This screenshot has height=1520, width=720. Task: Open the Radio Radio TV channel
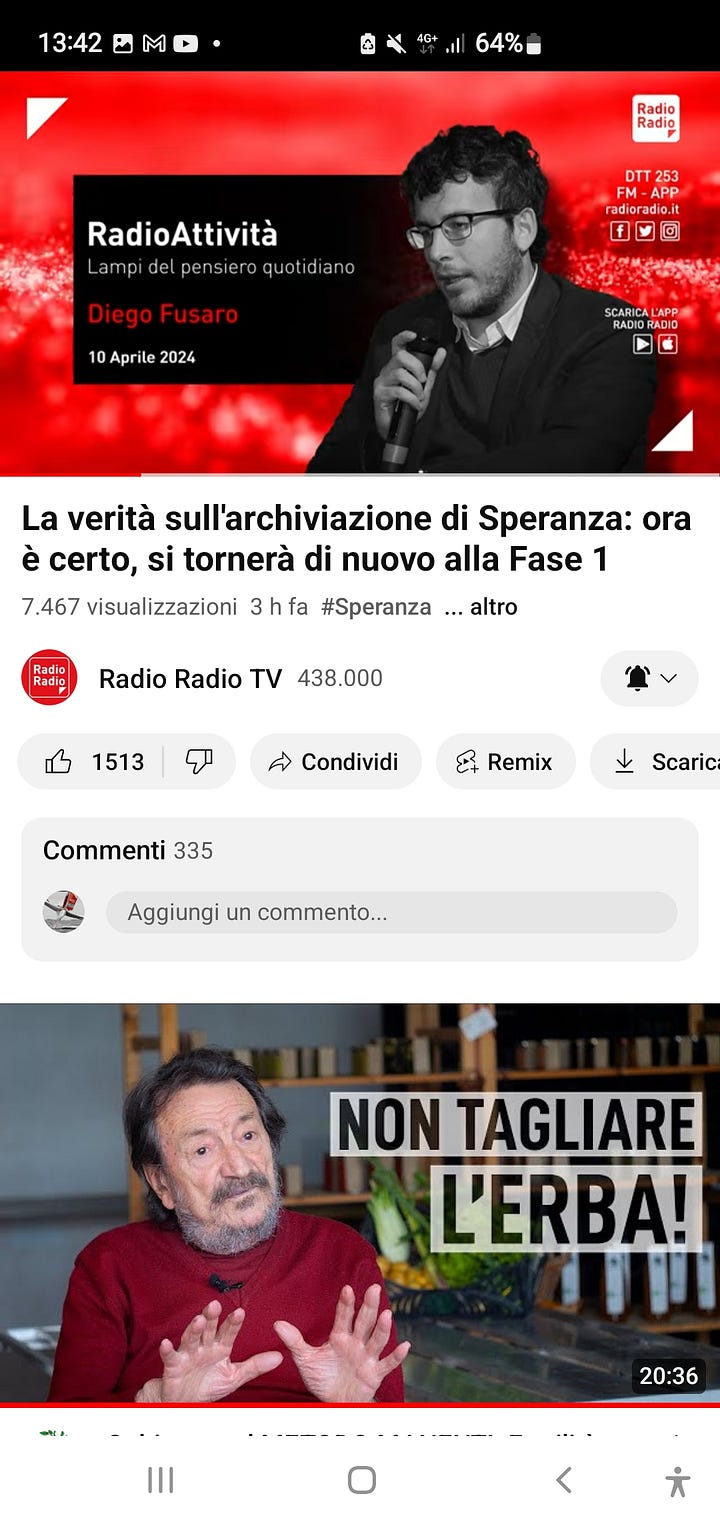(x=190, y=678)
